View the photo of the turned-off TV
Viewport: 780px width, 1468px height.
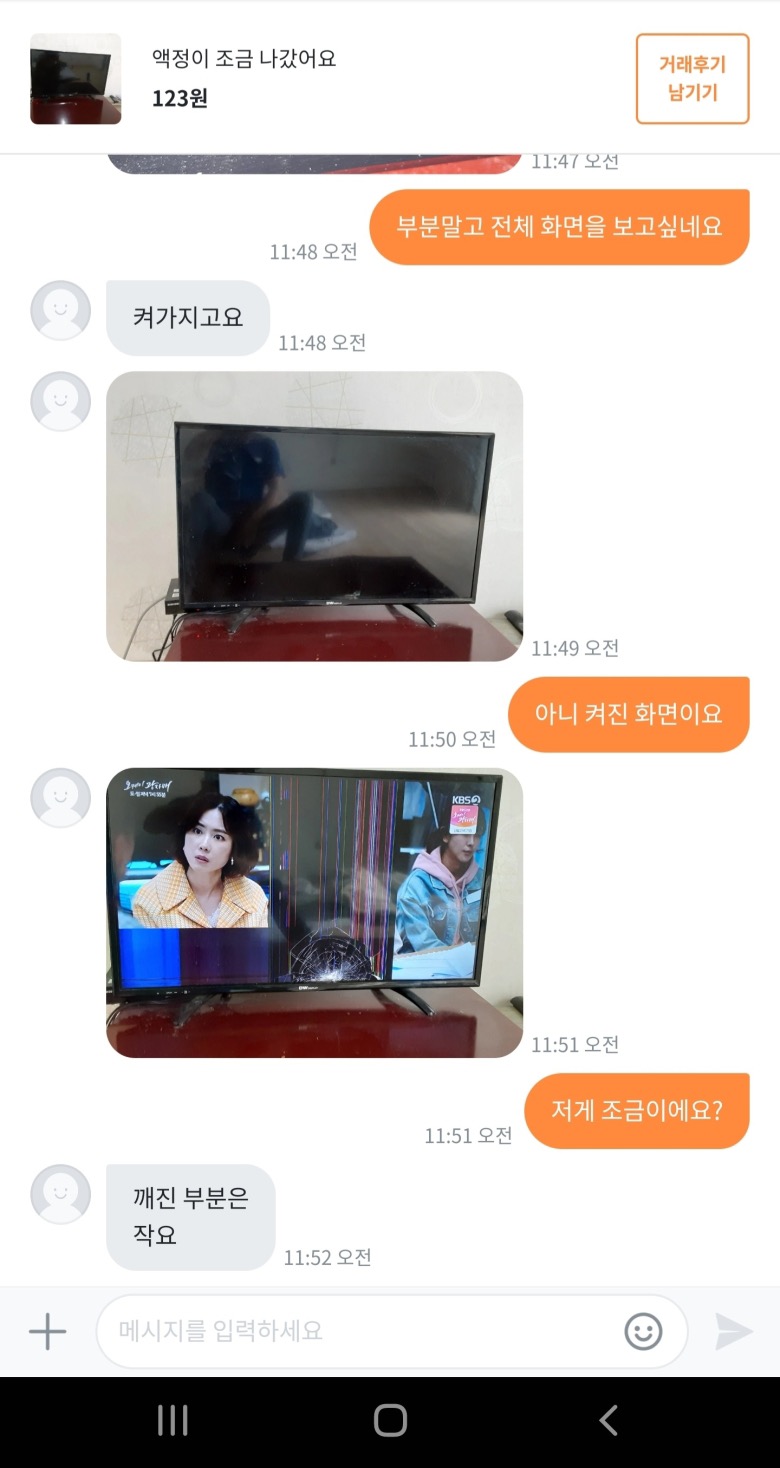314,516
